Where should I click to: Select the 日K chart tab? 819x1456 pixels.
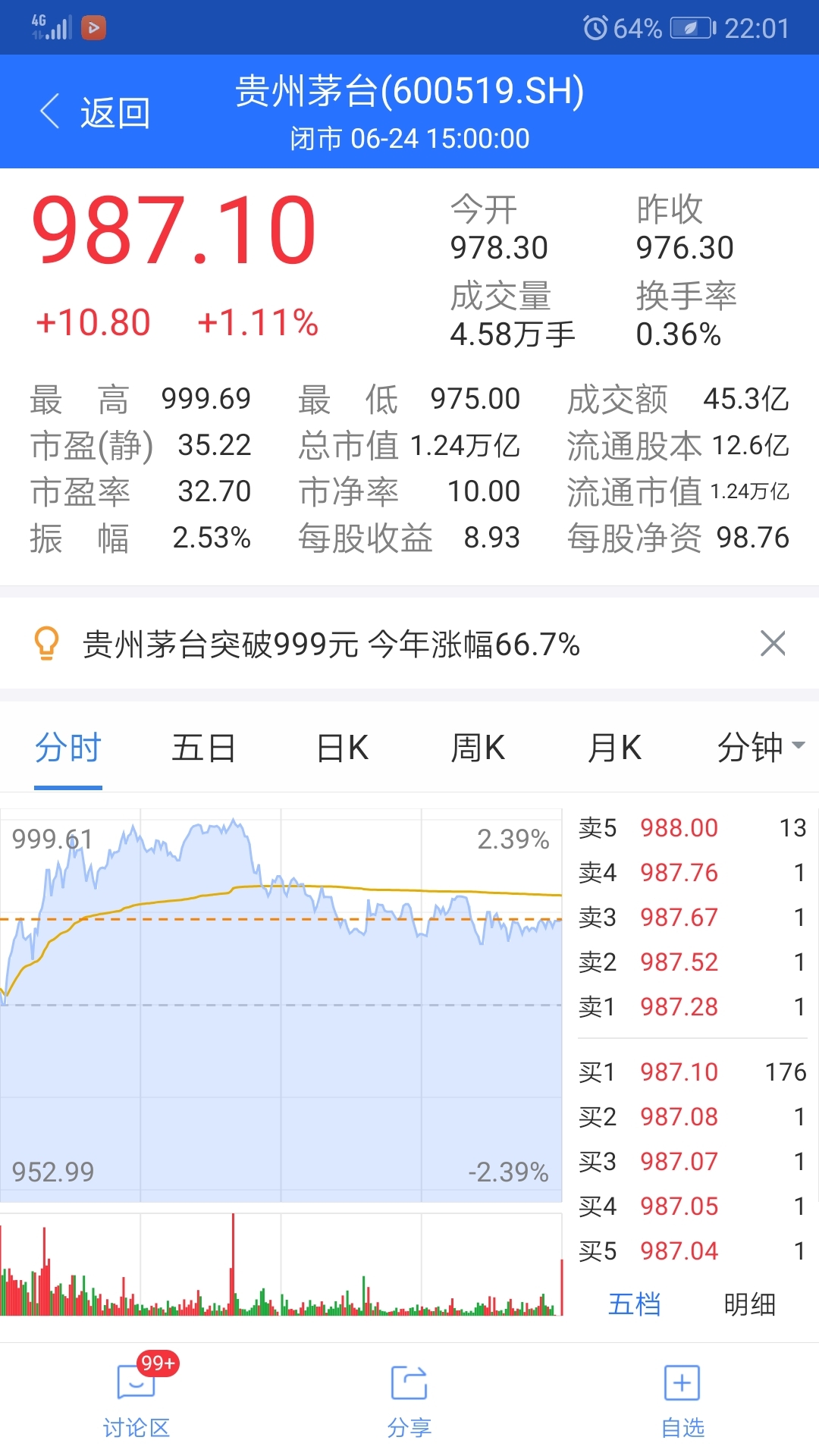click(x=342, y=748)
